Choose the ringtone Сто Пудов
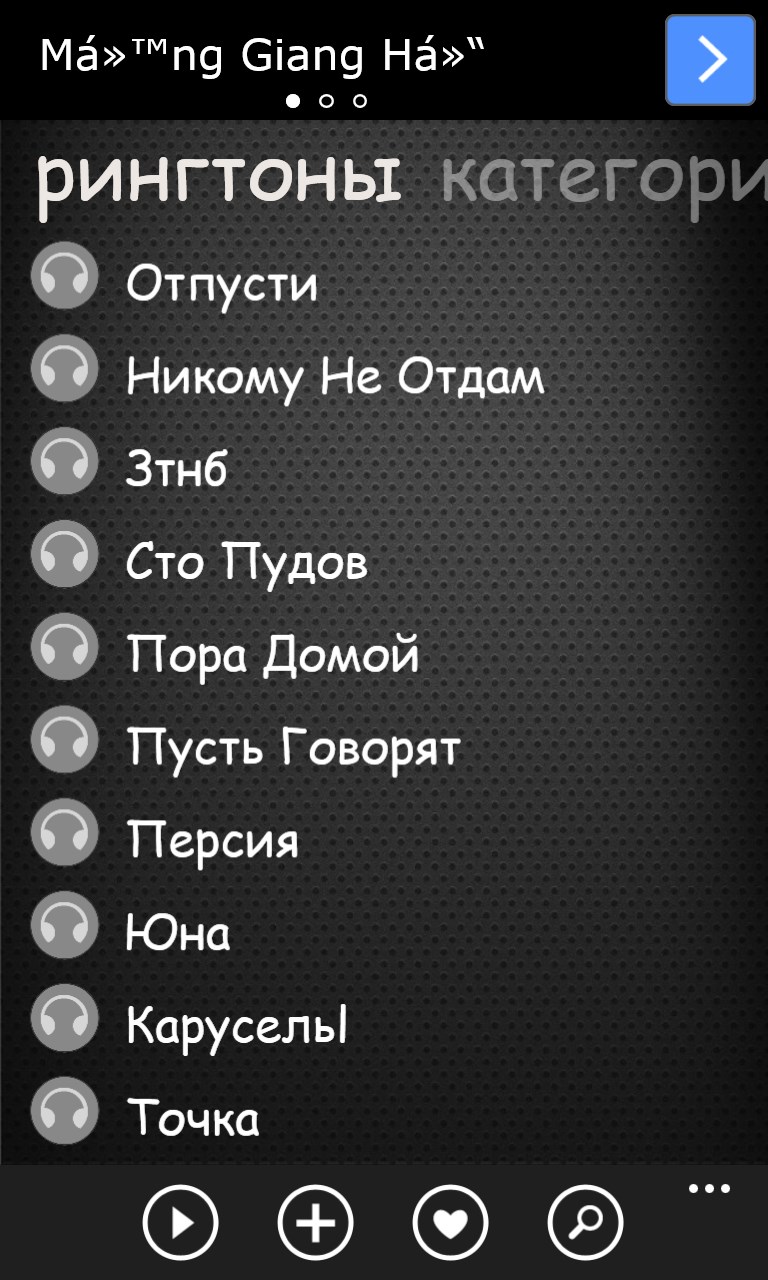 247,562
